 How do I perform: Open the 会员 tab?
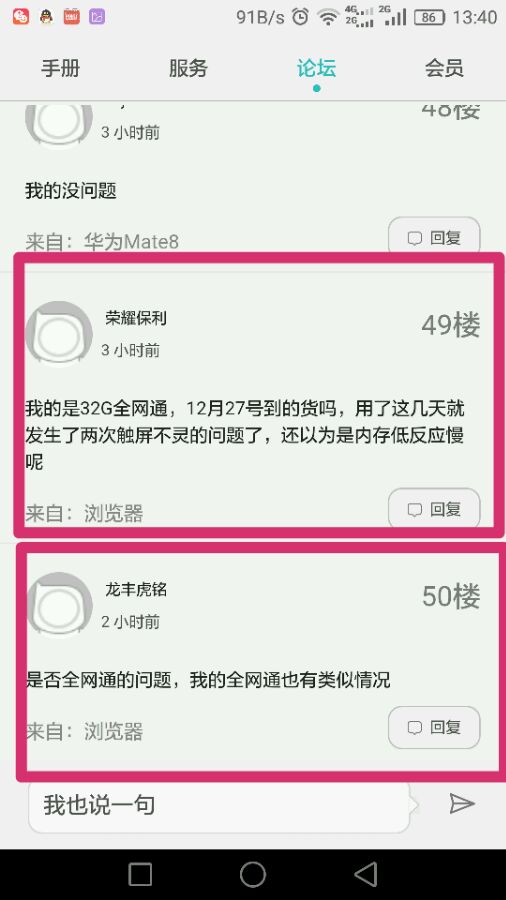[444, 68]
